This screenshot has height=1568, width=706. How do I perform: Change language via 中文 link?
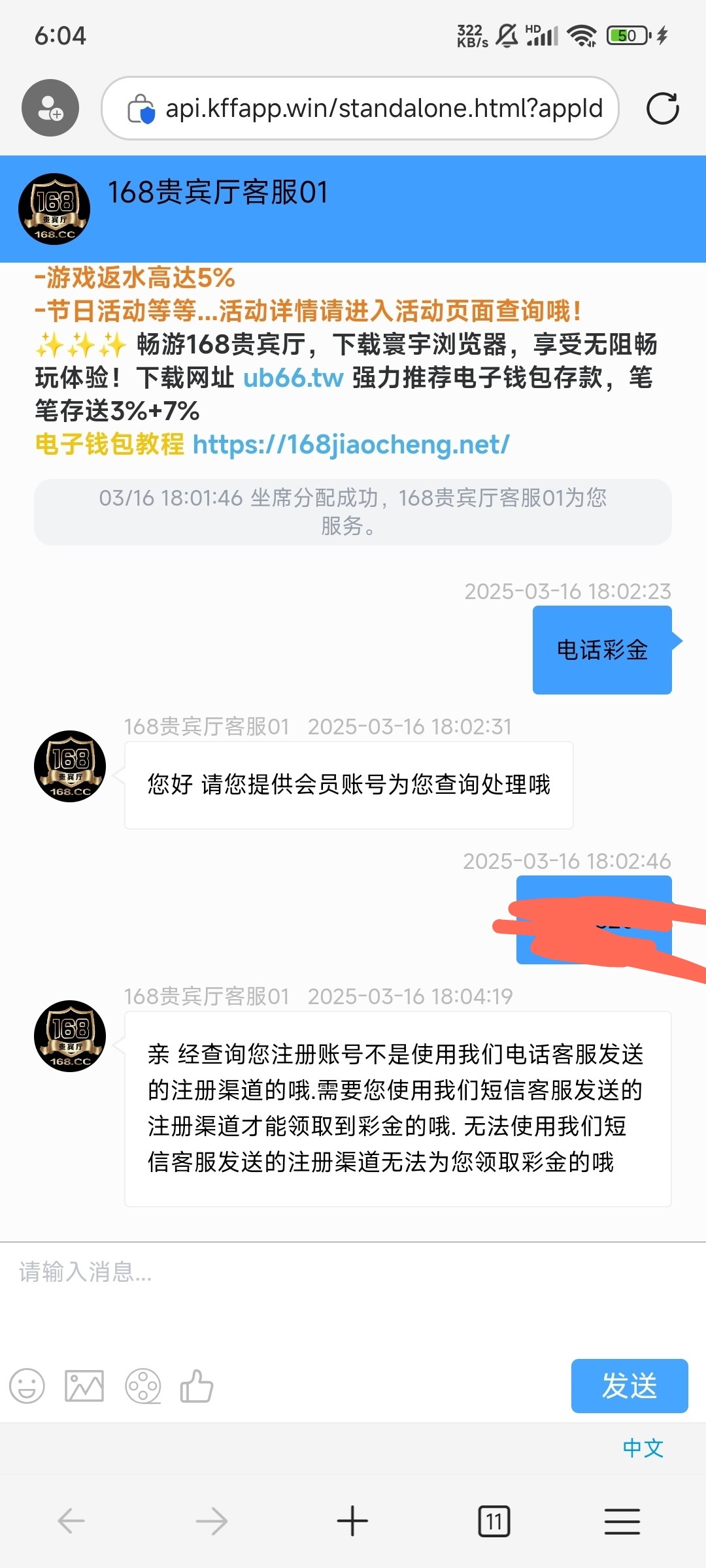click(x=643, y=1448)
